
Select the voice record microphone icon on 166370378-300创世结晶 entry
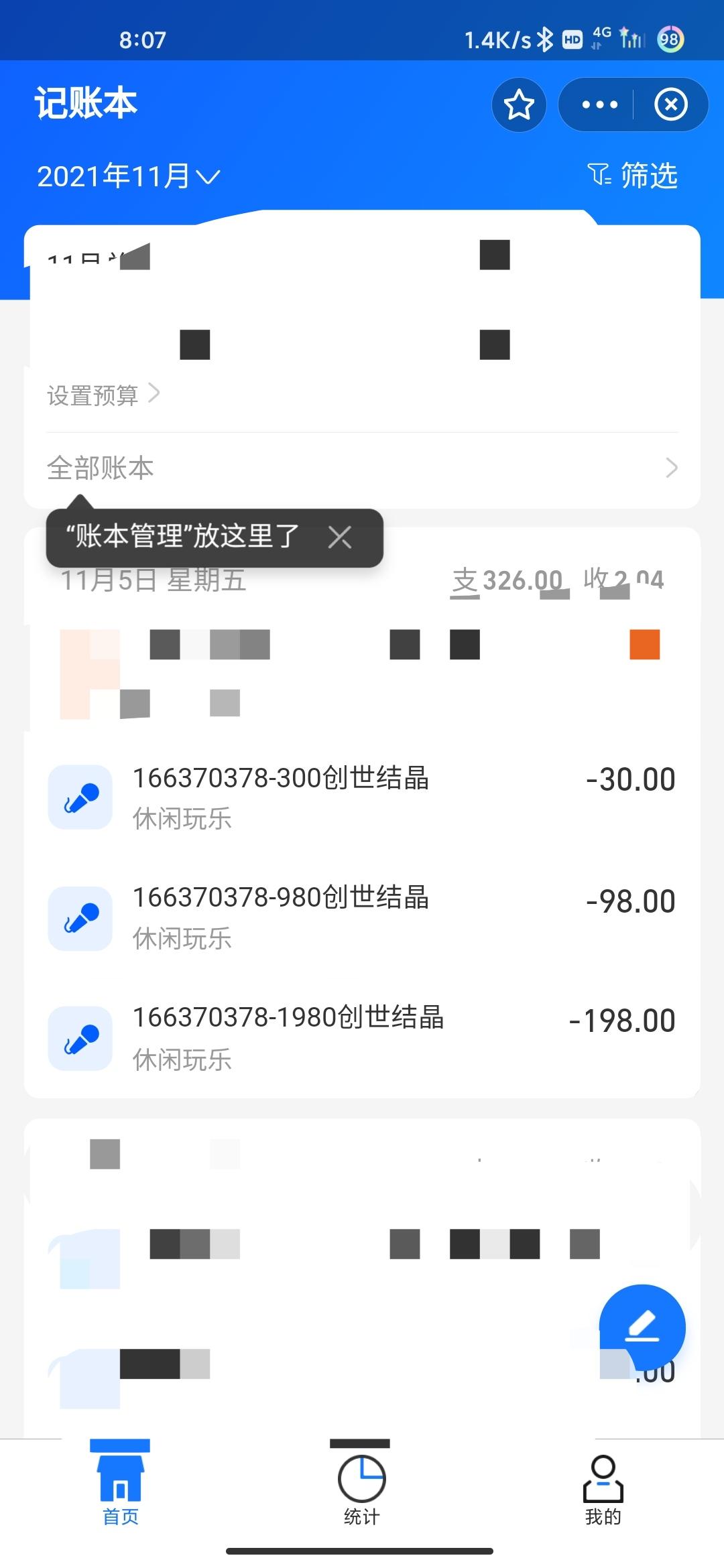[80, 797]
